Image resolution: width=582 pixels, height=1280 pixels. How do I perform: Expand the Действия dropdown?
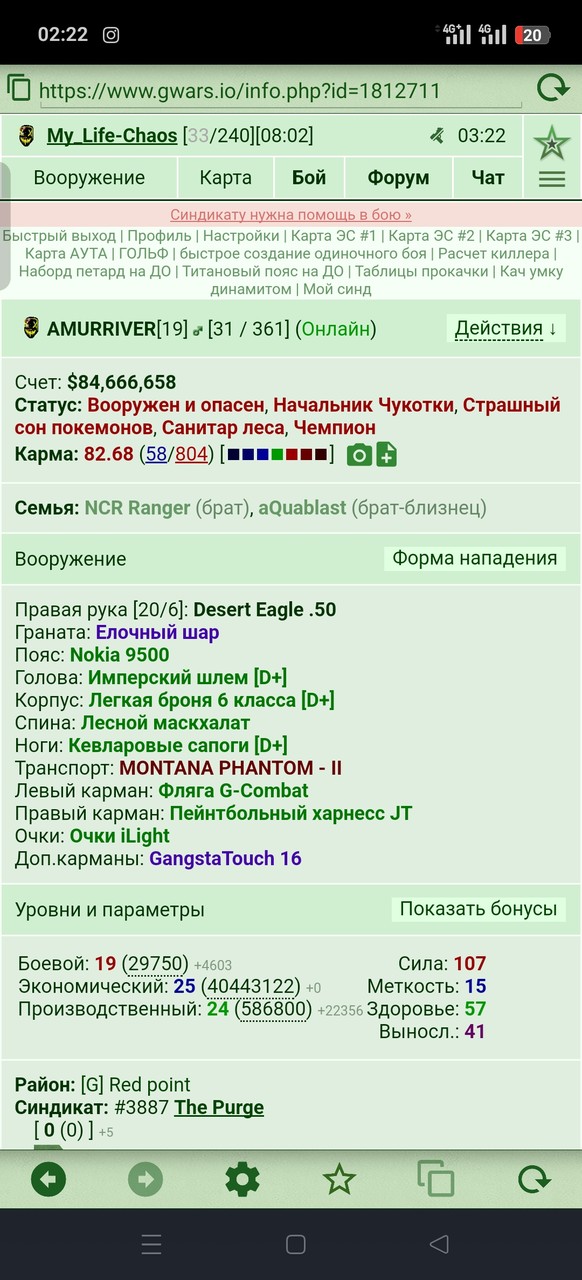pyautogui.click(x=506, y=328)
